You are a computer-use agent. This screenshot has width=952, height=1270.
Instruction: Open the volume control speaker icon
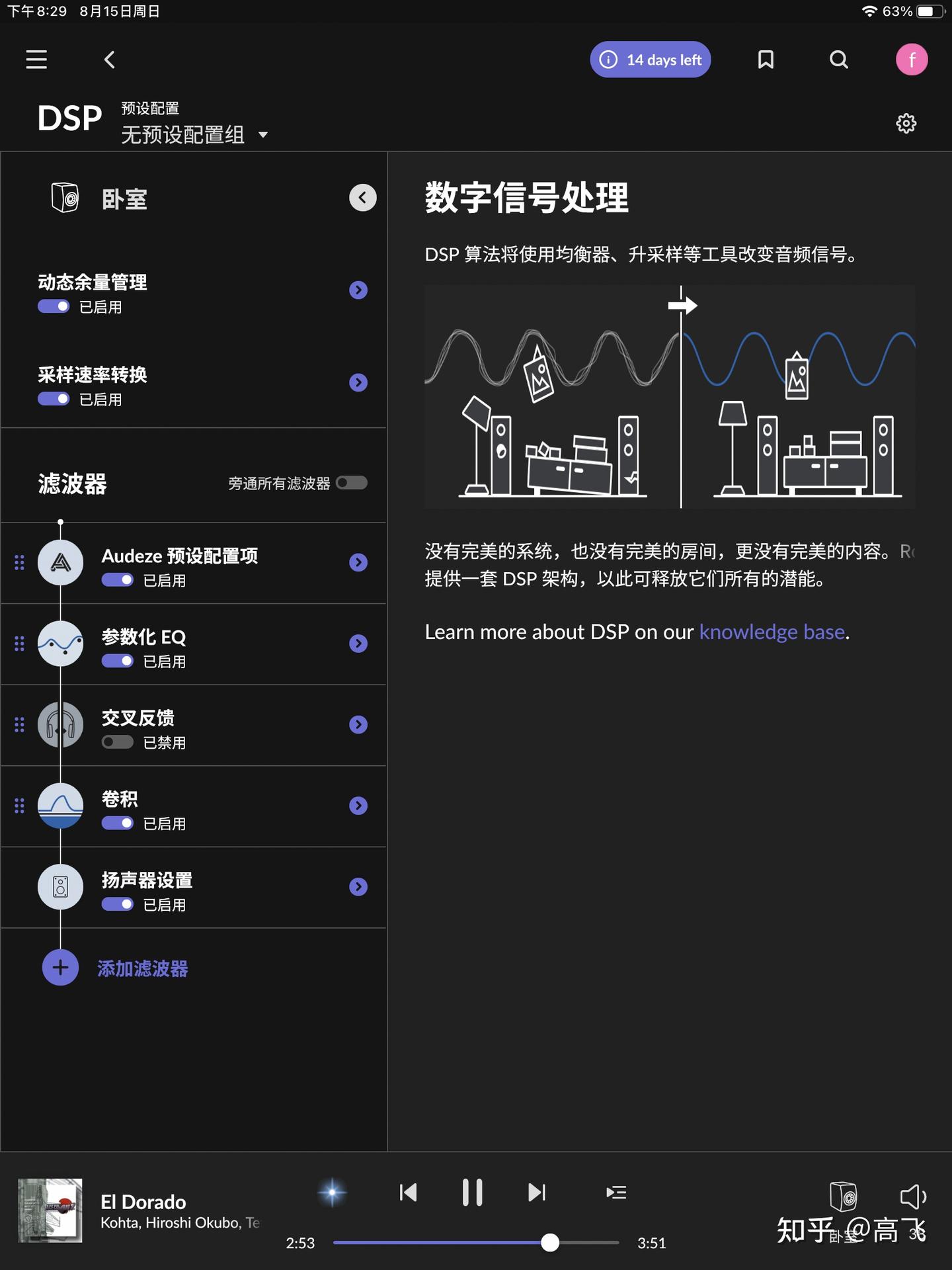(913, 1194)
